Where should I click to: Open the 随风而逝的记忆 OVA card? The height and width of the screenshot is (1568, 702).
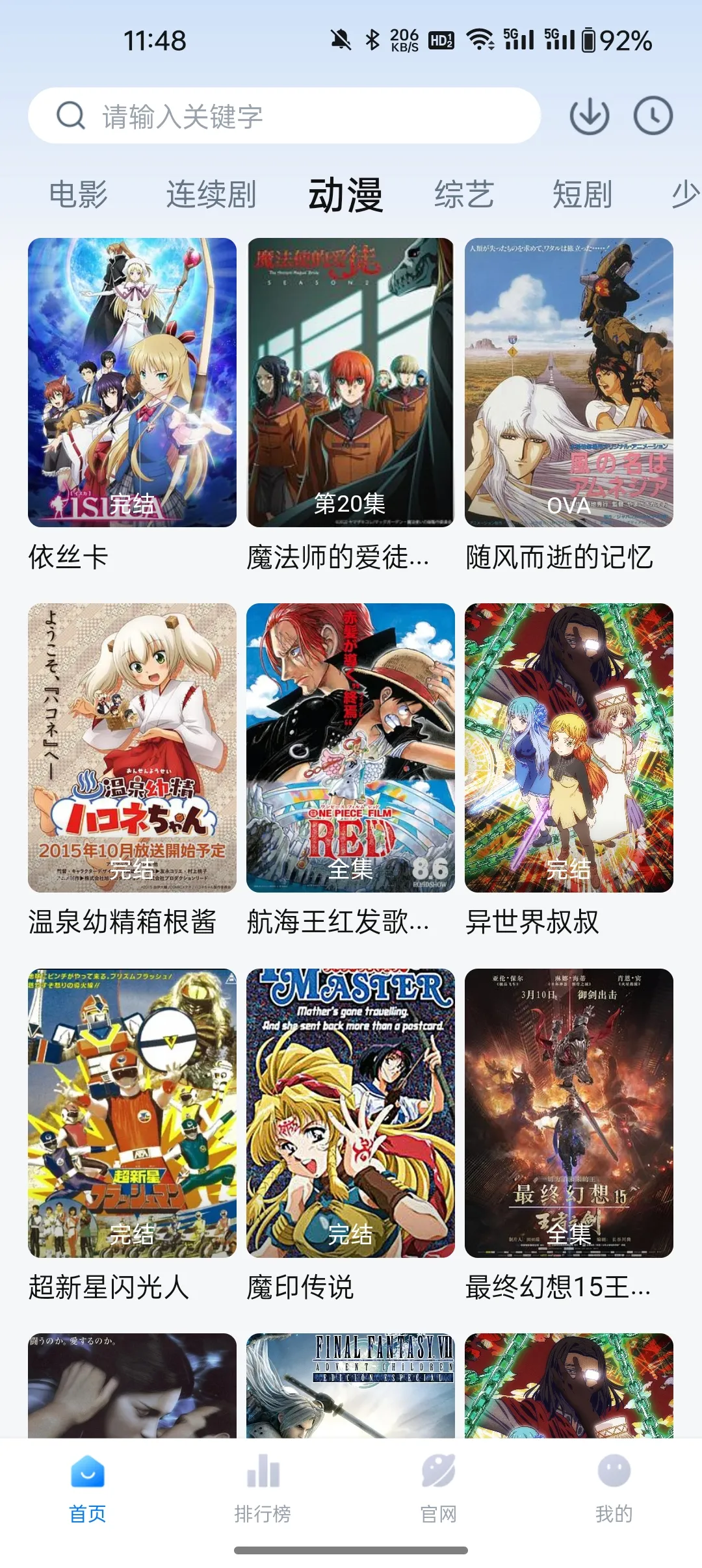[x=569, y=382]
